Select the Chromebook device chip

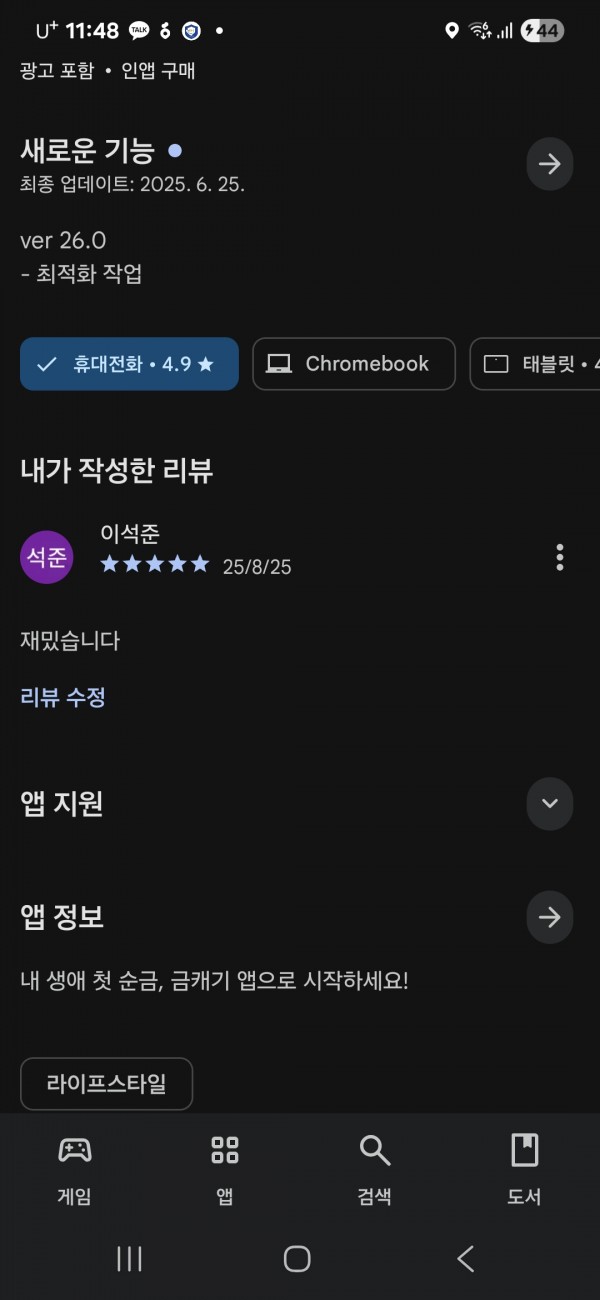(x=353, y=364)
